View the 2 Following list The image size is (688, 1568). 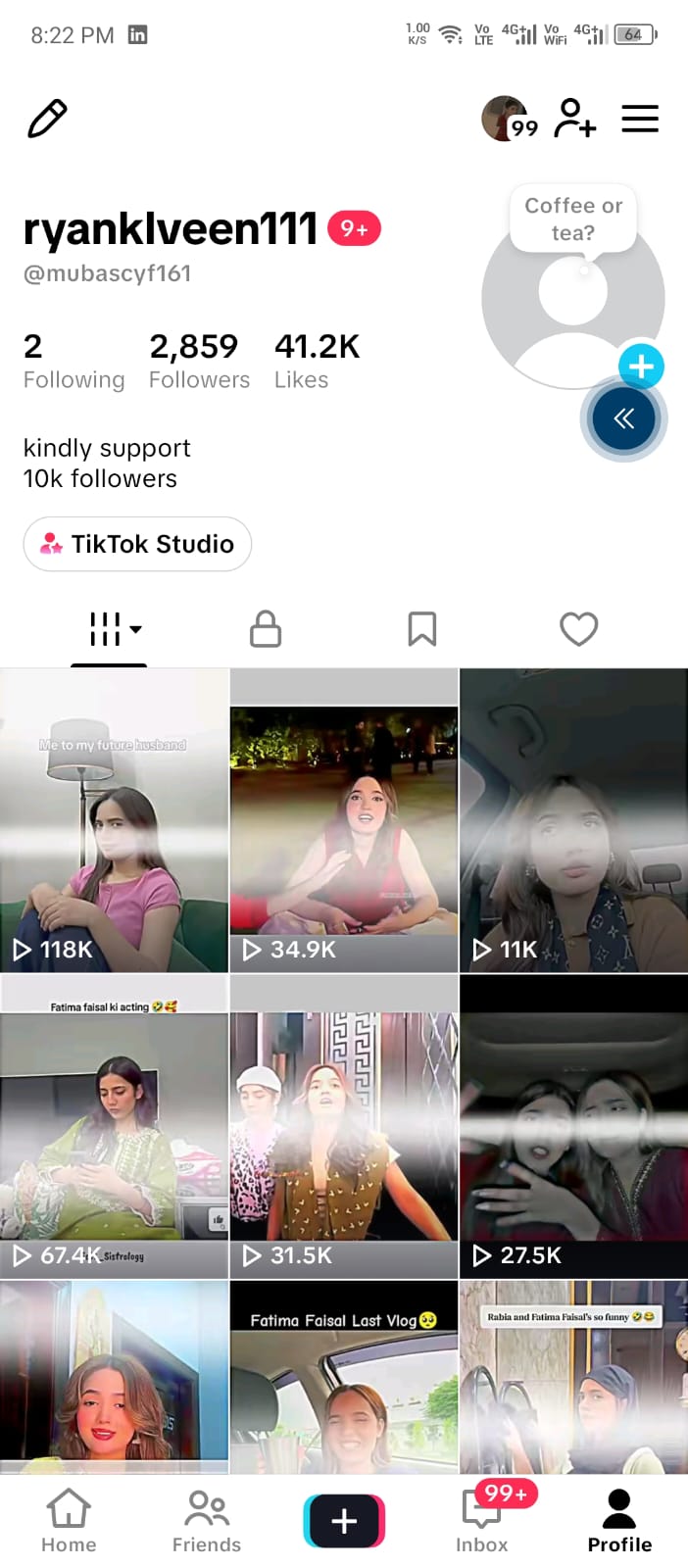pyautogui.click(x=74, y=361)
